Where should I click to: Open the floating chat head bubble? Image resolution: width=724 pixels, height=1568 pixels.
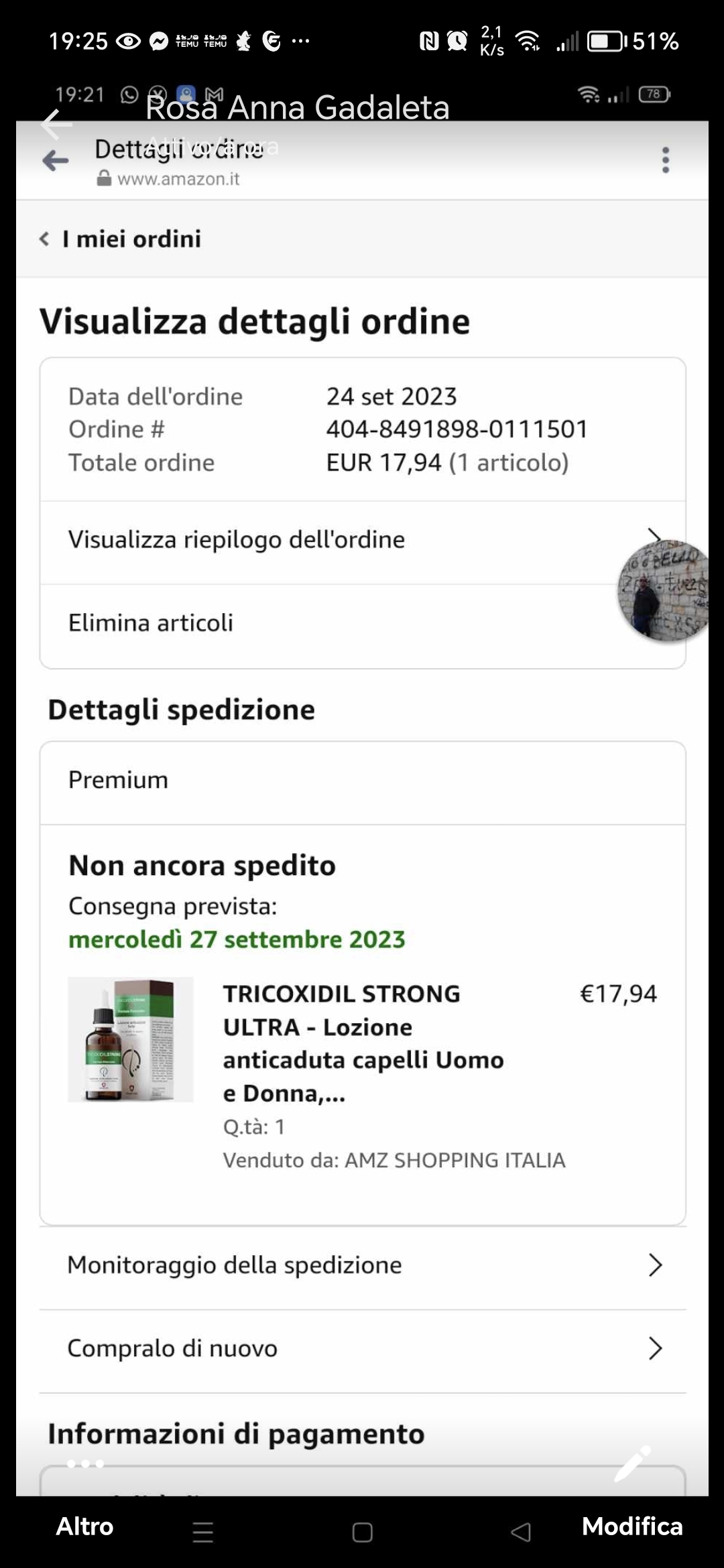[662, 590]
